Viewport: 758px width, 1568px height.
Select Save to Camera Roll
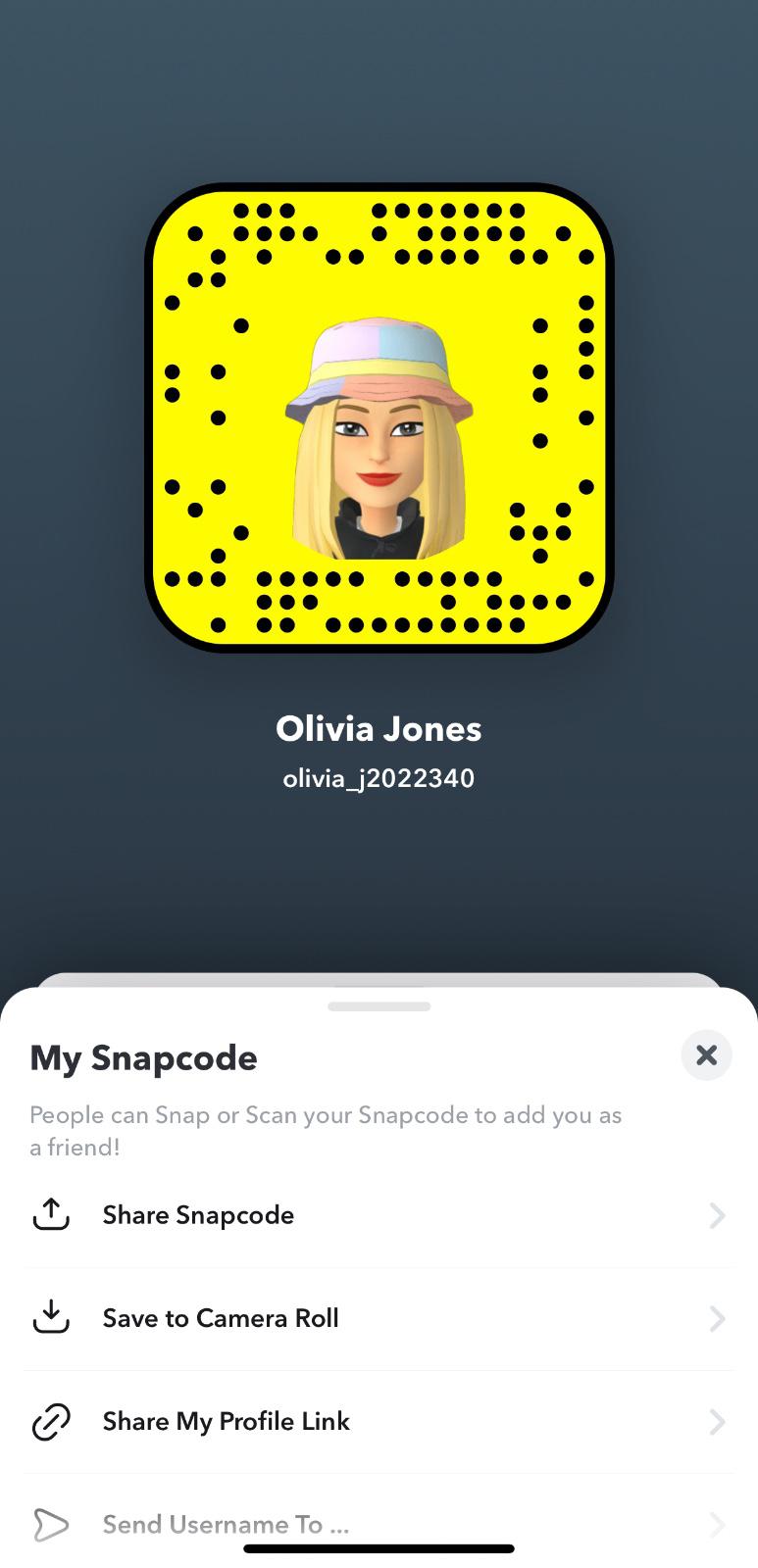(379, 1318)
